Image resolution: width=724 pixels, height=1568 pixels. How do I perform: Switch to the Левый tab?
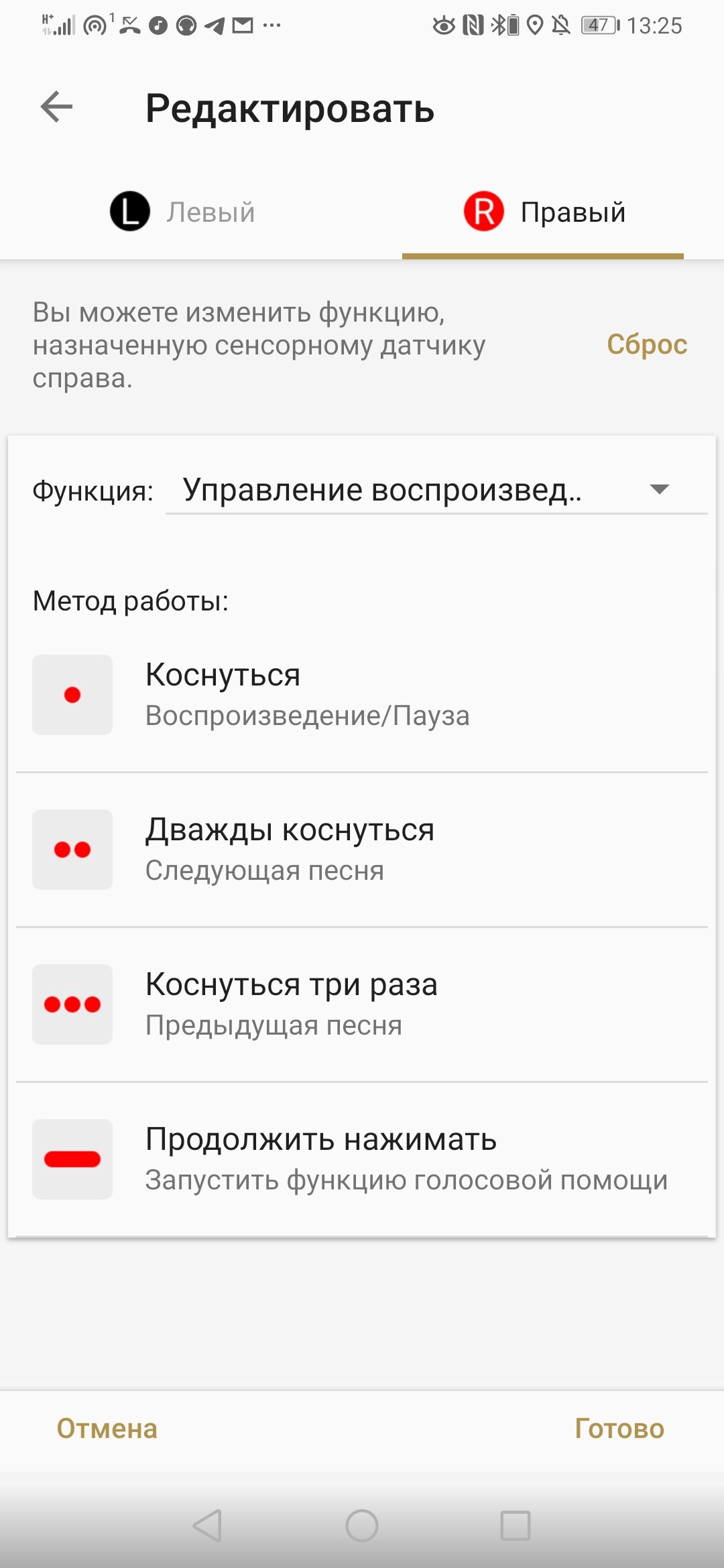[x=182, y=212]
